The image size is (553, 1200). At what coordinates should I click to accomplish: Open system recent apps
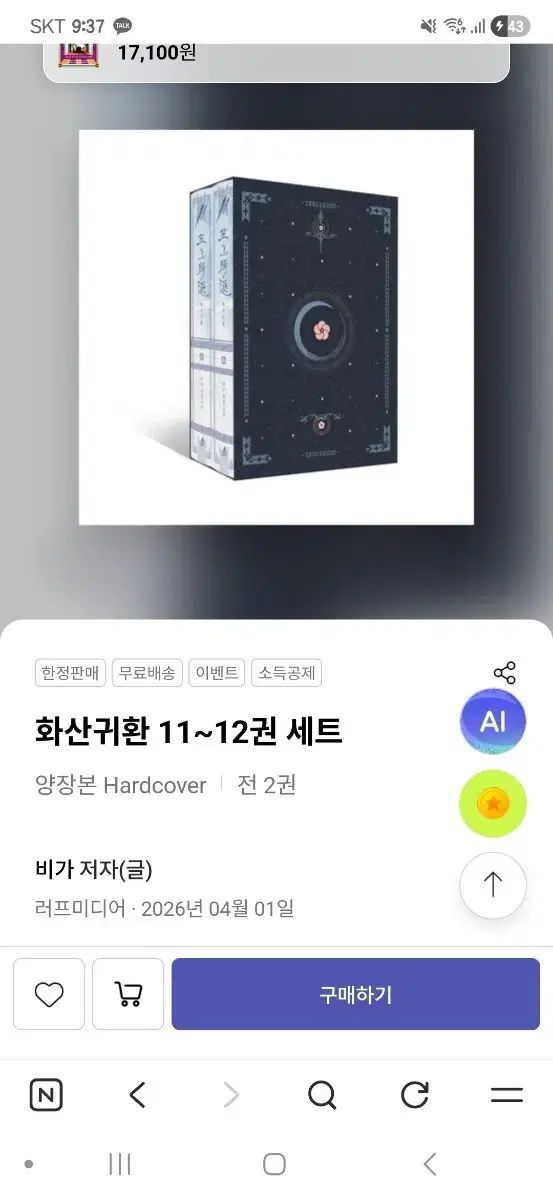click(120, 1164)
